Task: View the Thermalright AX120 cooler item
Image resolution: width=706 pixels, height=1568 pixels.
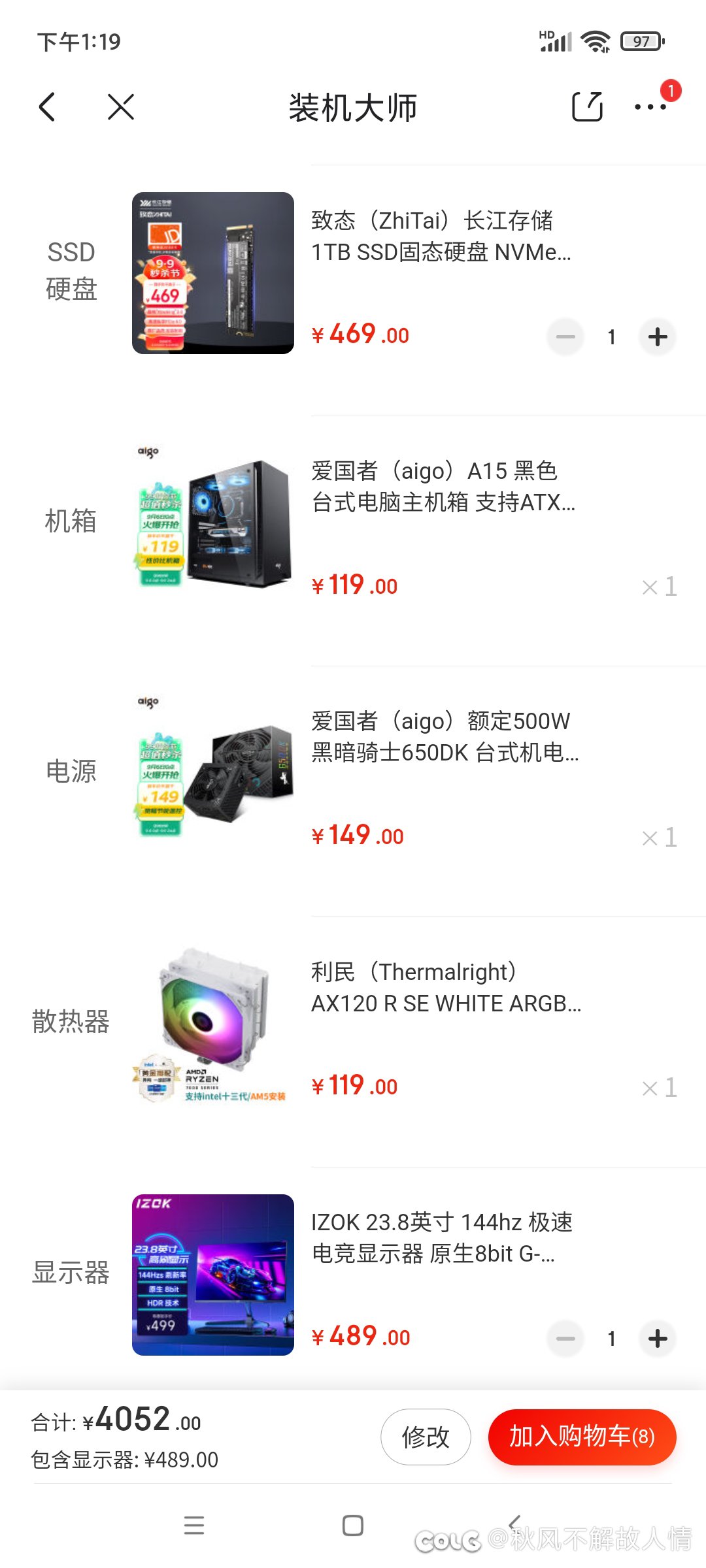Action: coord(446,987)
